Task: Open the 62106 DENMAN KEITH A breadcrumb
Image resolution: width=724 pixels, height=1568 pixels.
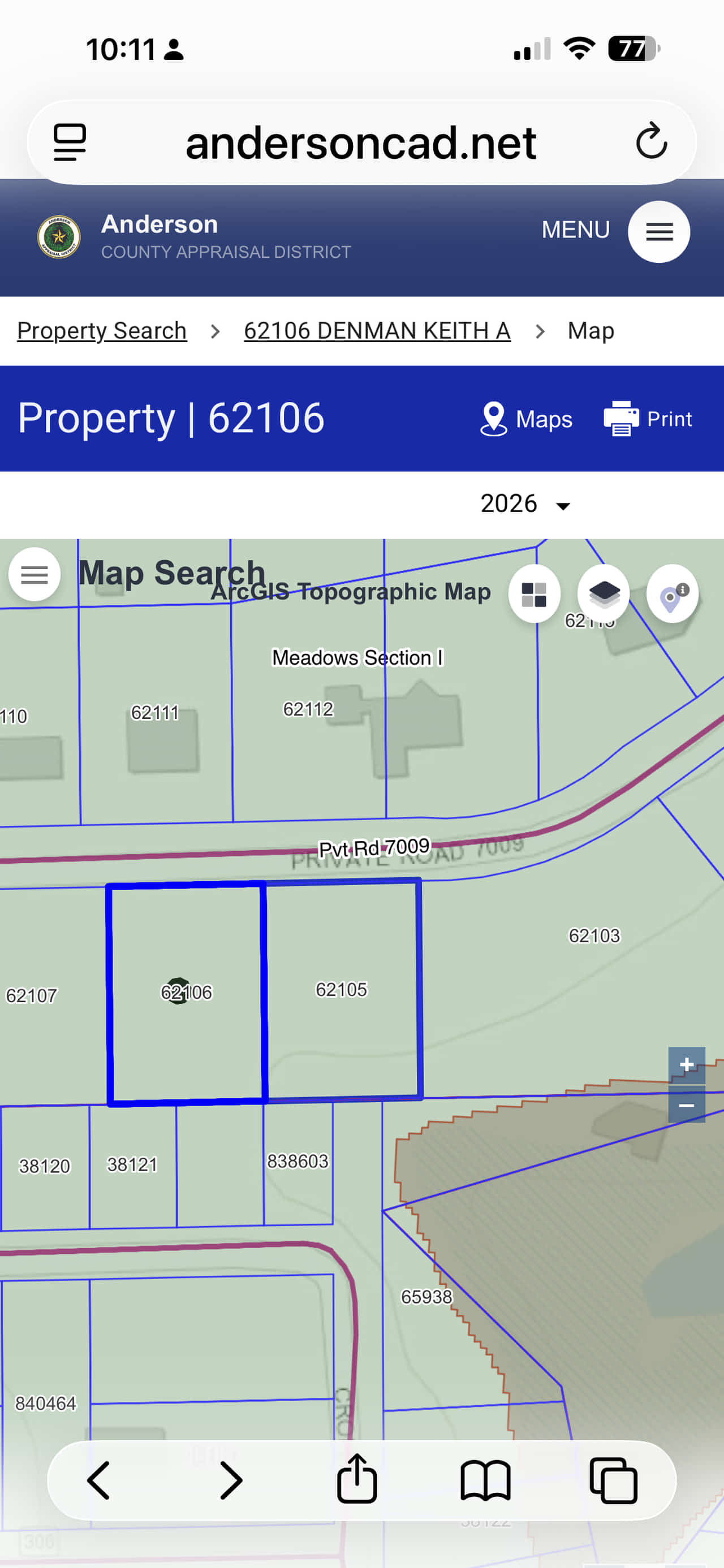Action: click(x=377, y=331)
